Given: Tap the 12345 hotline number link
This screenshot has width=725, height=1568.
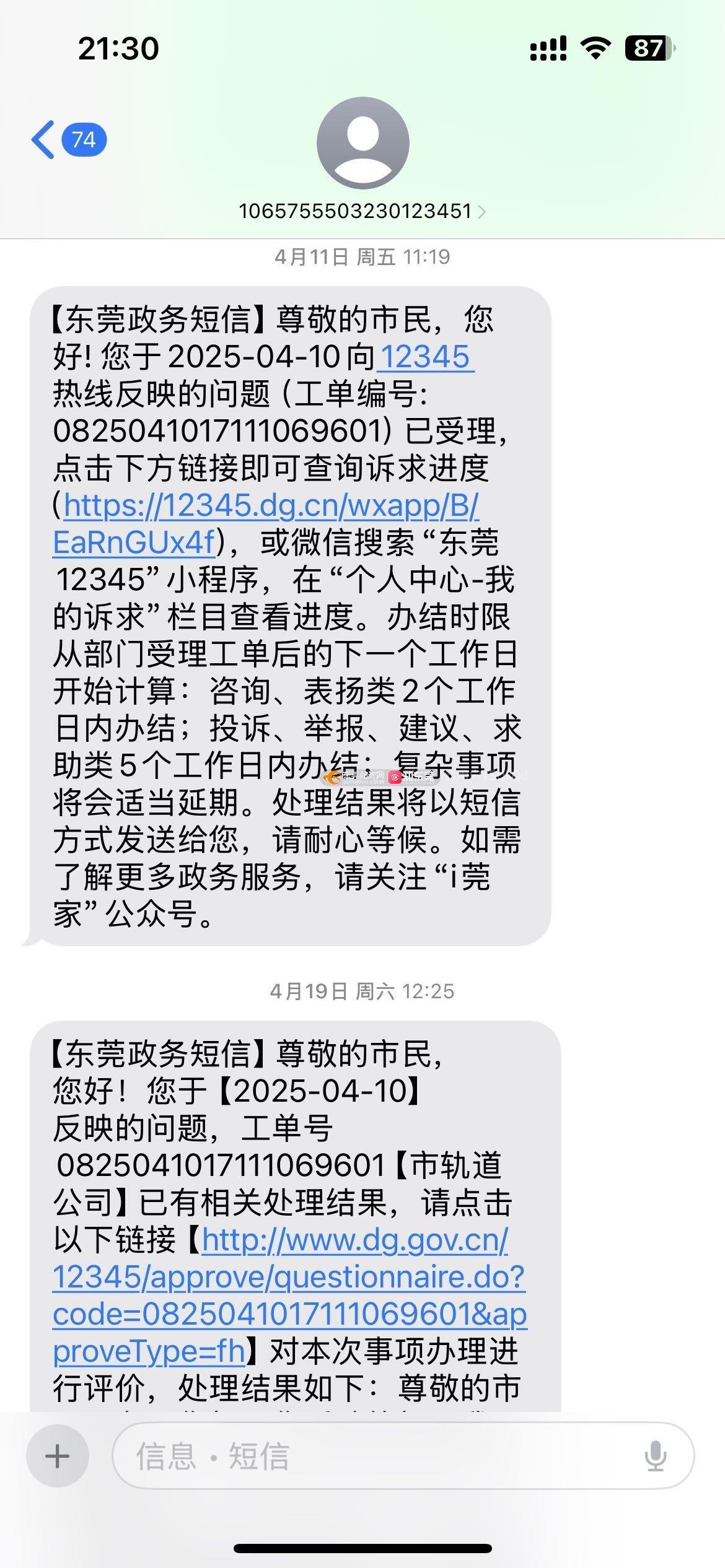Looking at the screenshot, I should coord(426,357).
